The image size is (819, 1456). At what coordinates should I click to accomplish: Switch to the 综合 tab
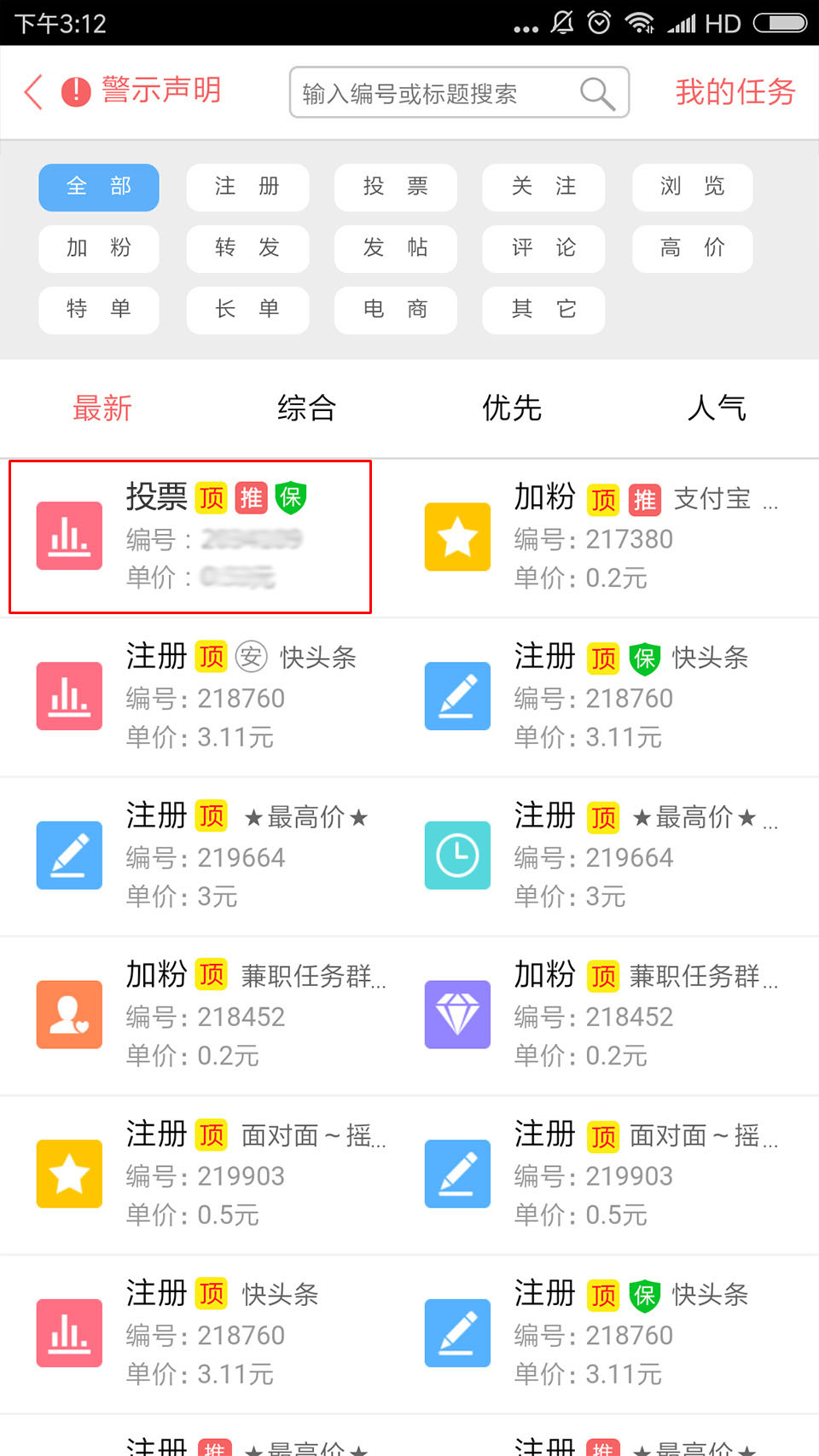point(306,409)
